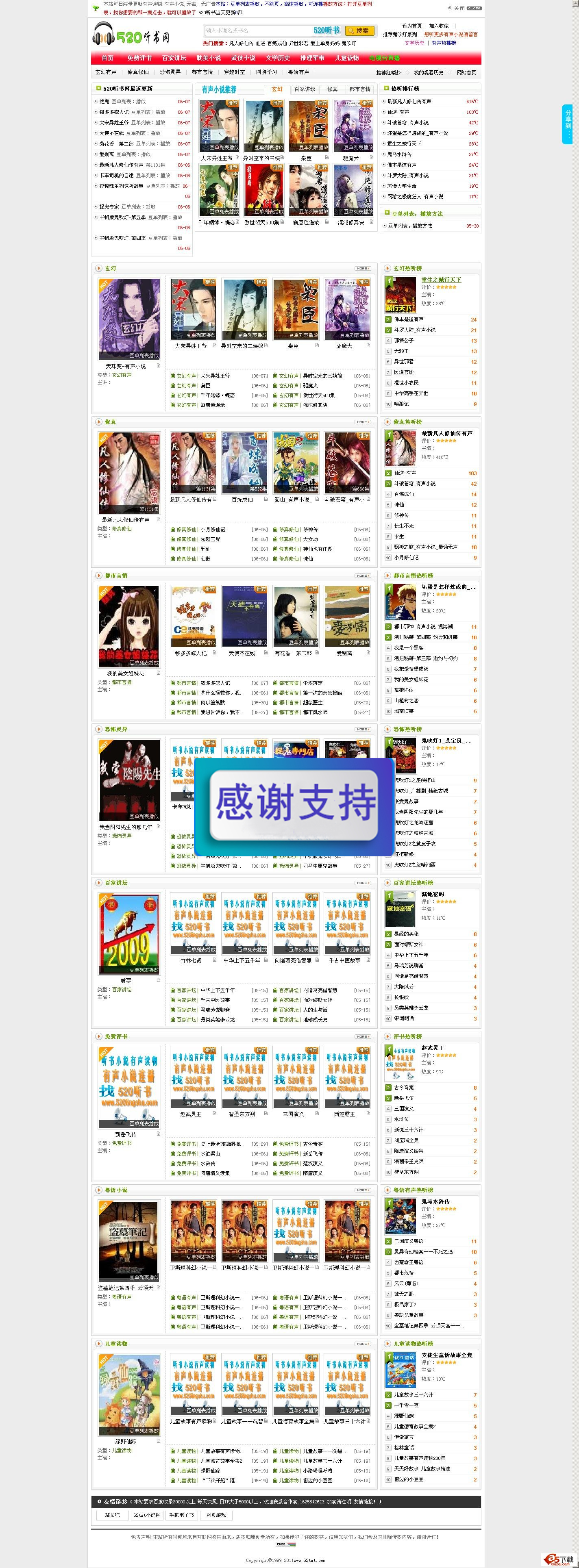The height and width of the screenshot is (1568, 579).
Task: Open 我的观看历史
Action: click(x=429, y=72)
